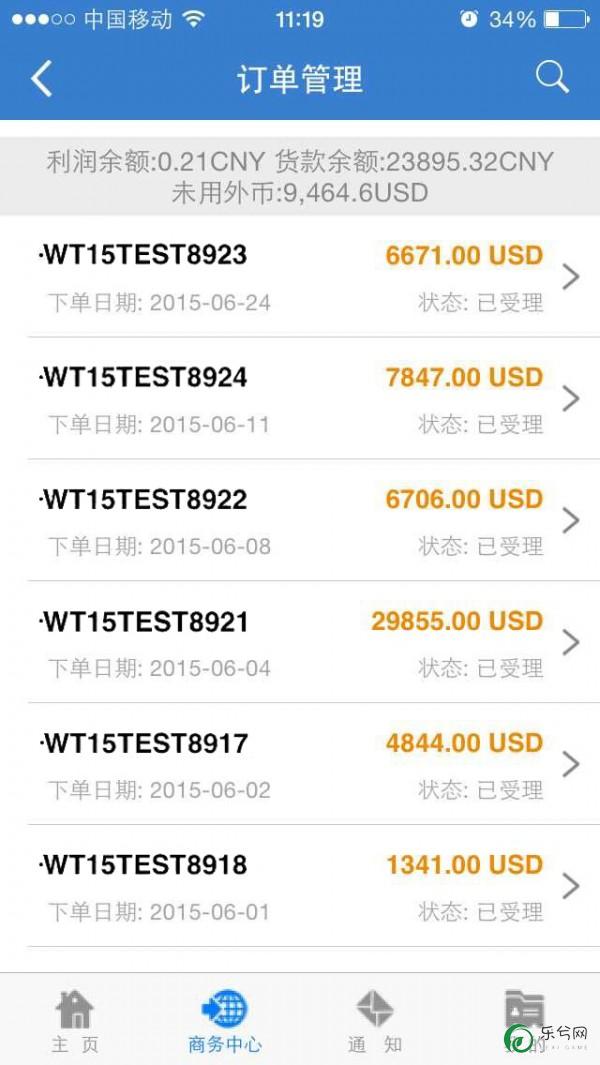This screenshot has height=1065, width=600.
Task: Go back using the header arrow
Action: (x=41, y=79)
